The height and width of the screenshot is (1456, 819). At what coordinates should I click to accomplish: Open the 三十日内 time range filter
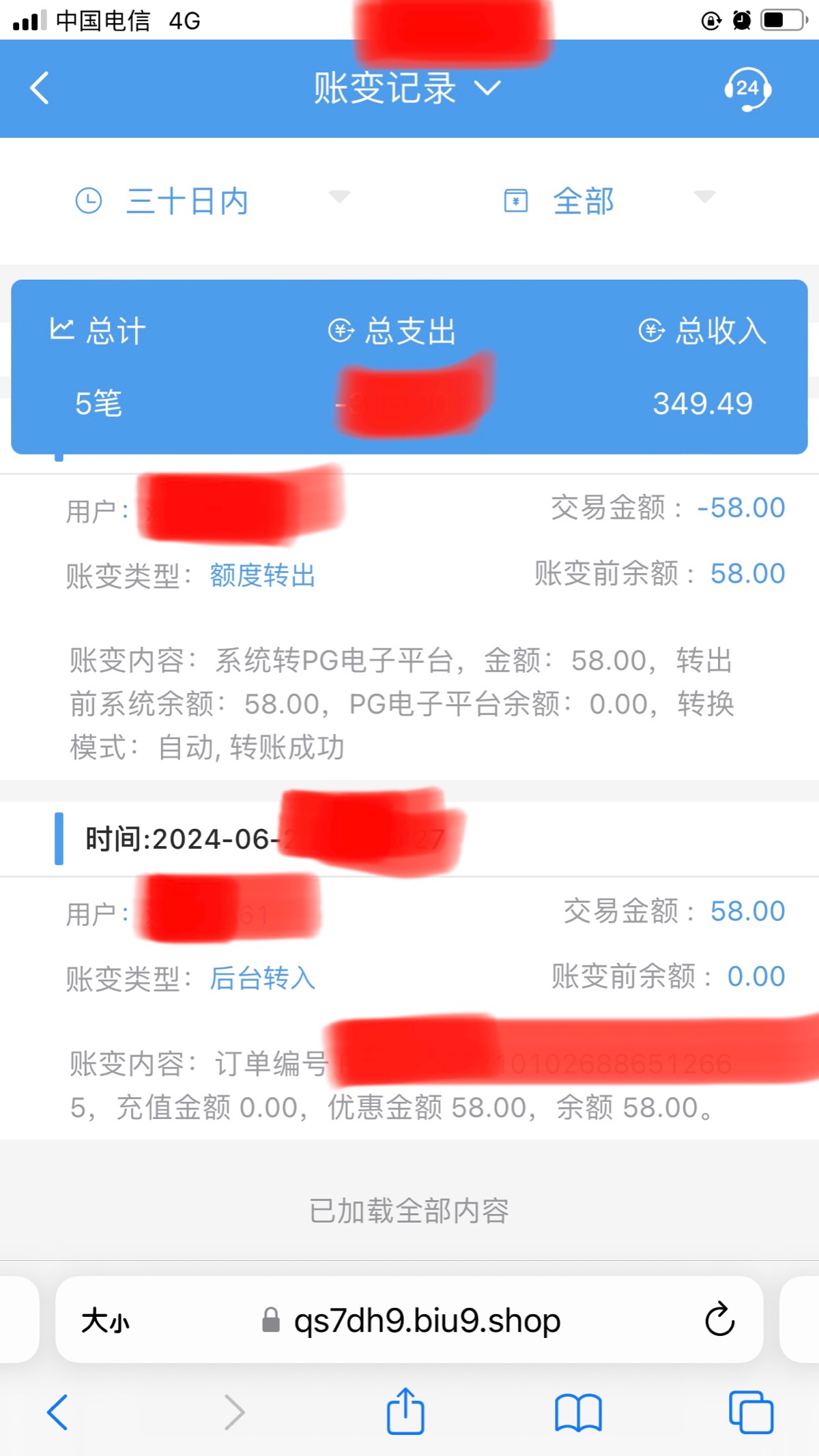pos(212,201)
